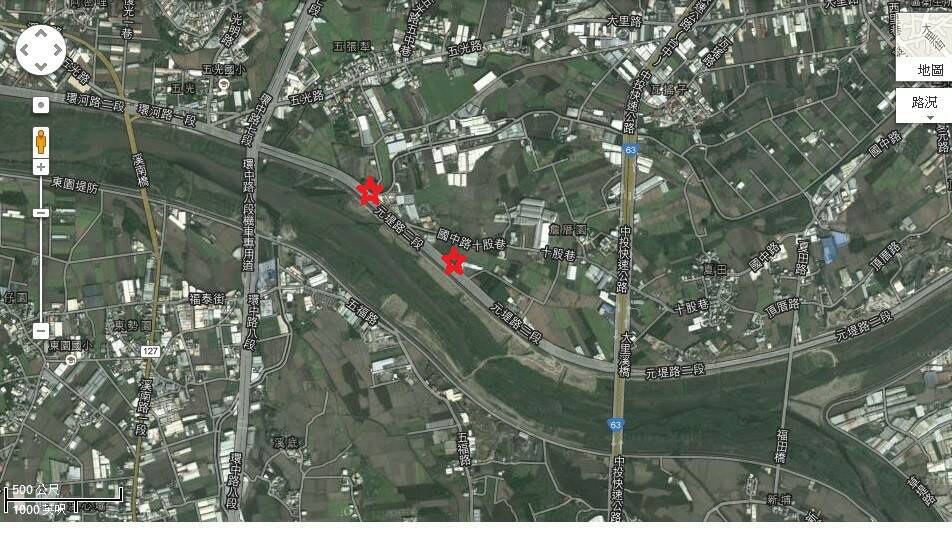Zoom out with the bottom minus button
Image resolution: width=952 pixels, height=536 pixels.
click(x=41, y=330)
